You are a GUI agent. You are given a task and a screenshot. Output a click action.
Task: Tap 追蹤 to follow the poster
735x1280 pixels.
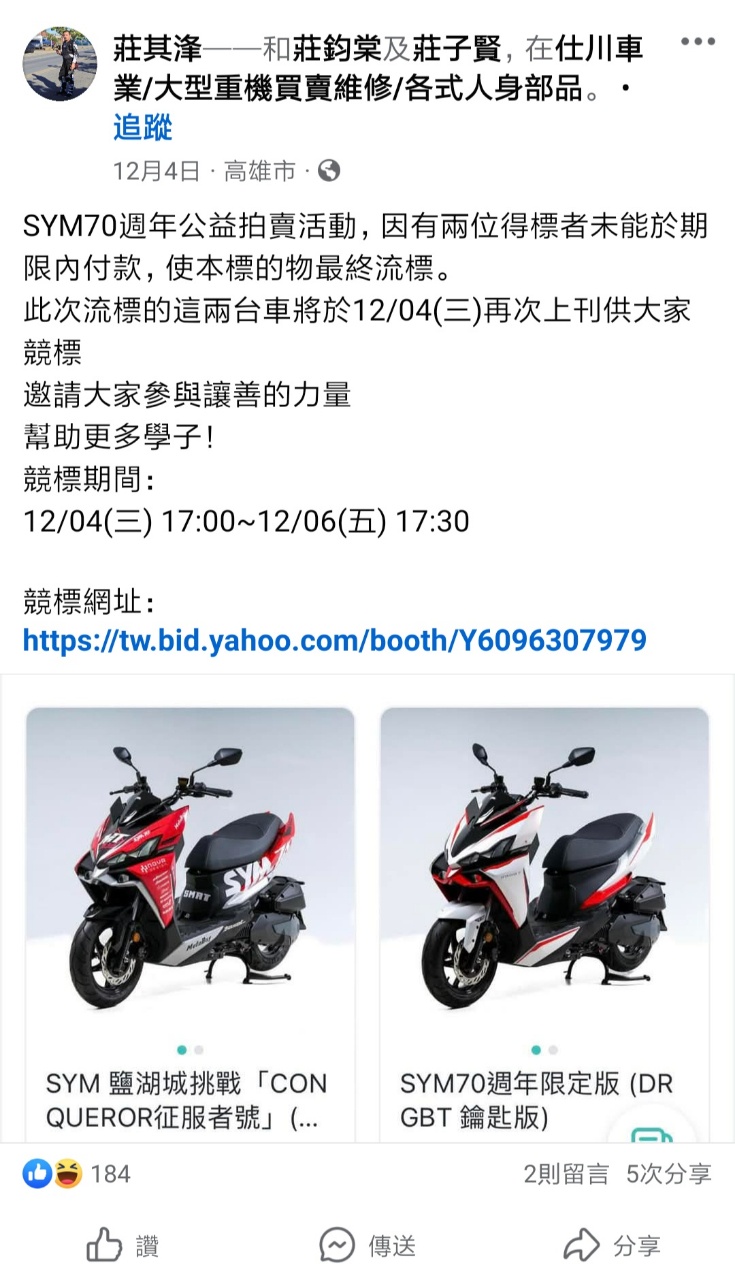(x=142, y=127)
